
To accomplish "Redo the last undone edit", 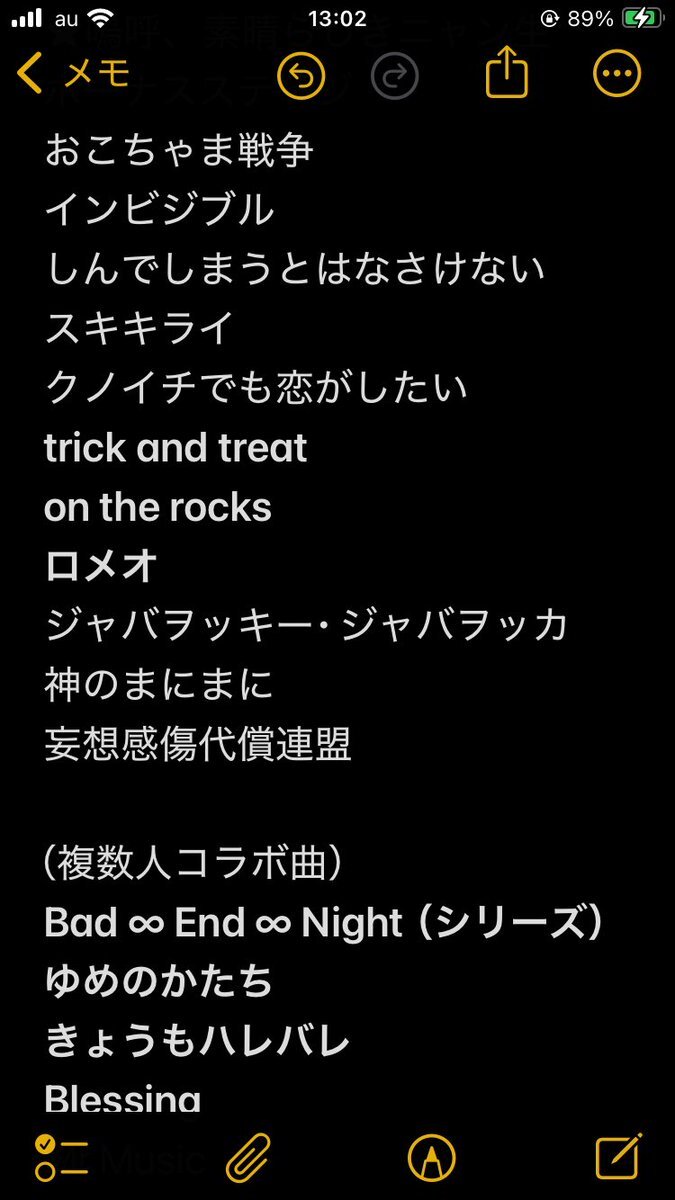I will coord(394,75).
